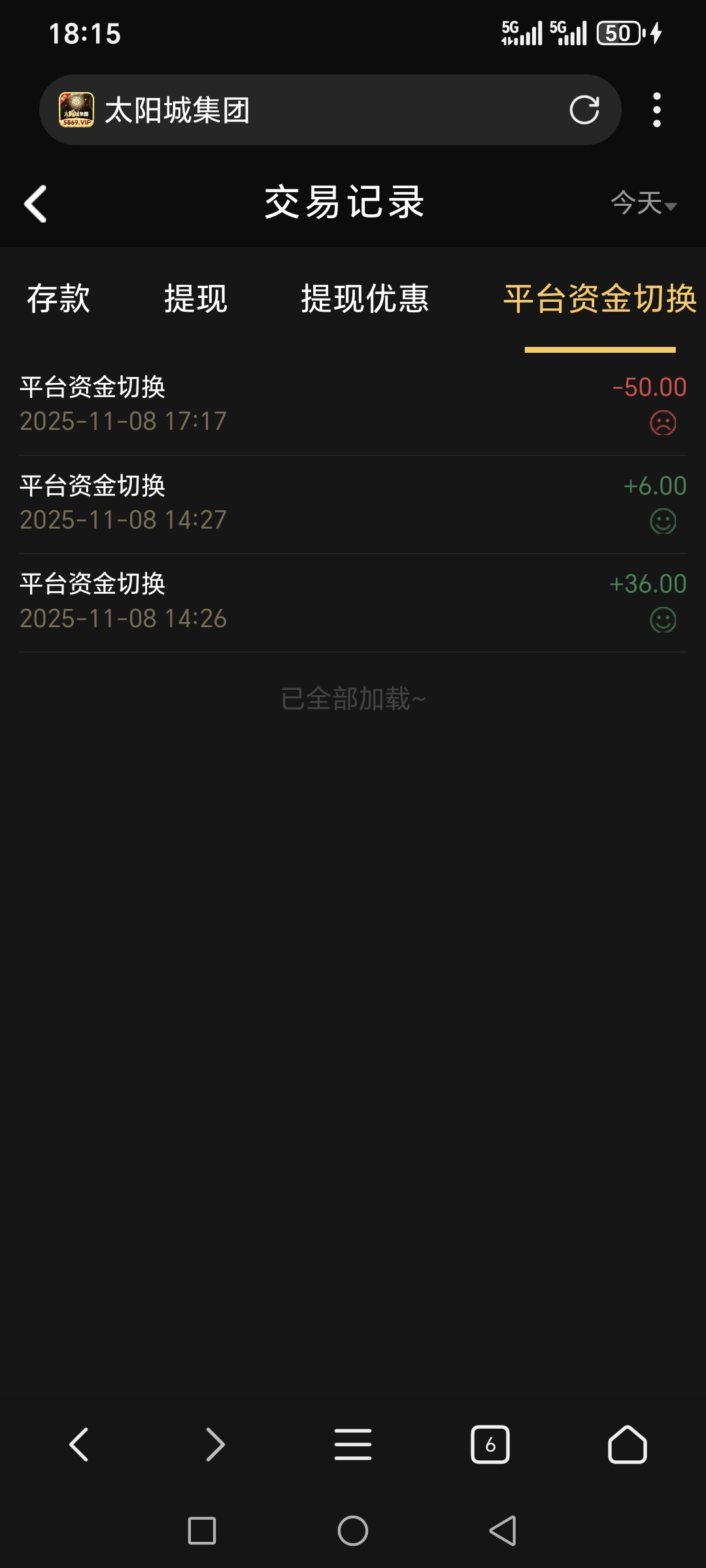The height and width of the screenshot is (1568, 706).
Task: Switch to the 提现 tab
Action: click(x=195, y=299)
